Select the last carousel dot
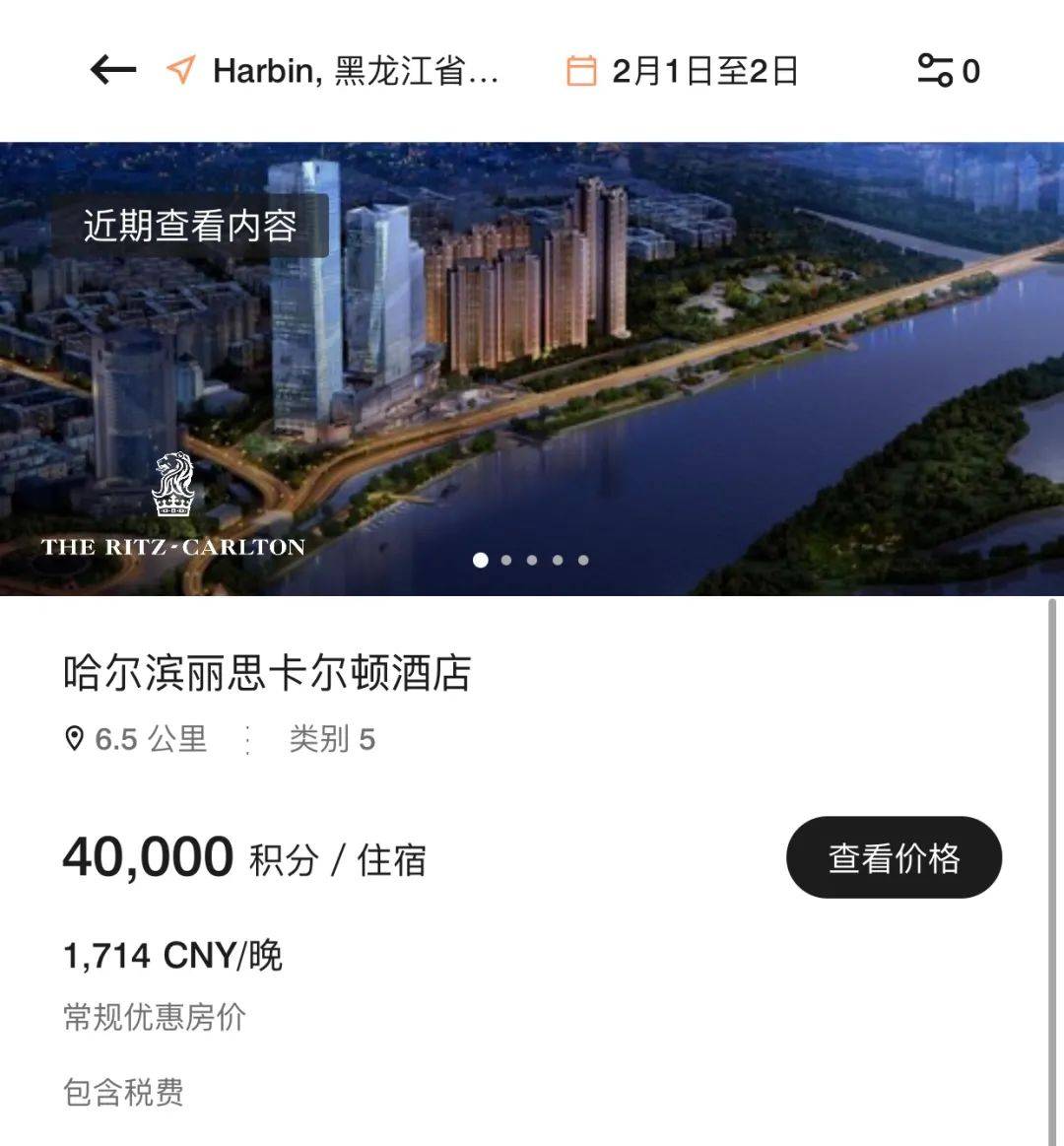 coord(584,560)
